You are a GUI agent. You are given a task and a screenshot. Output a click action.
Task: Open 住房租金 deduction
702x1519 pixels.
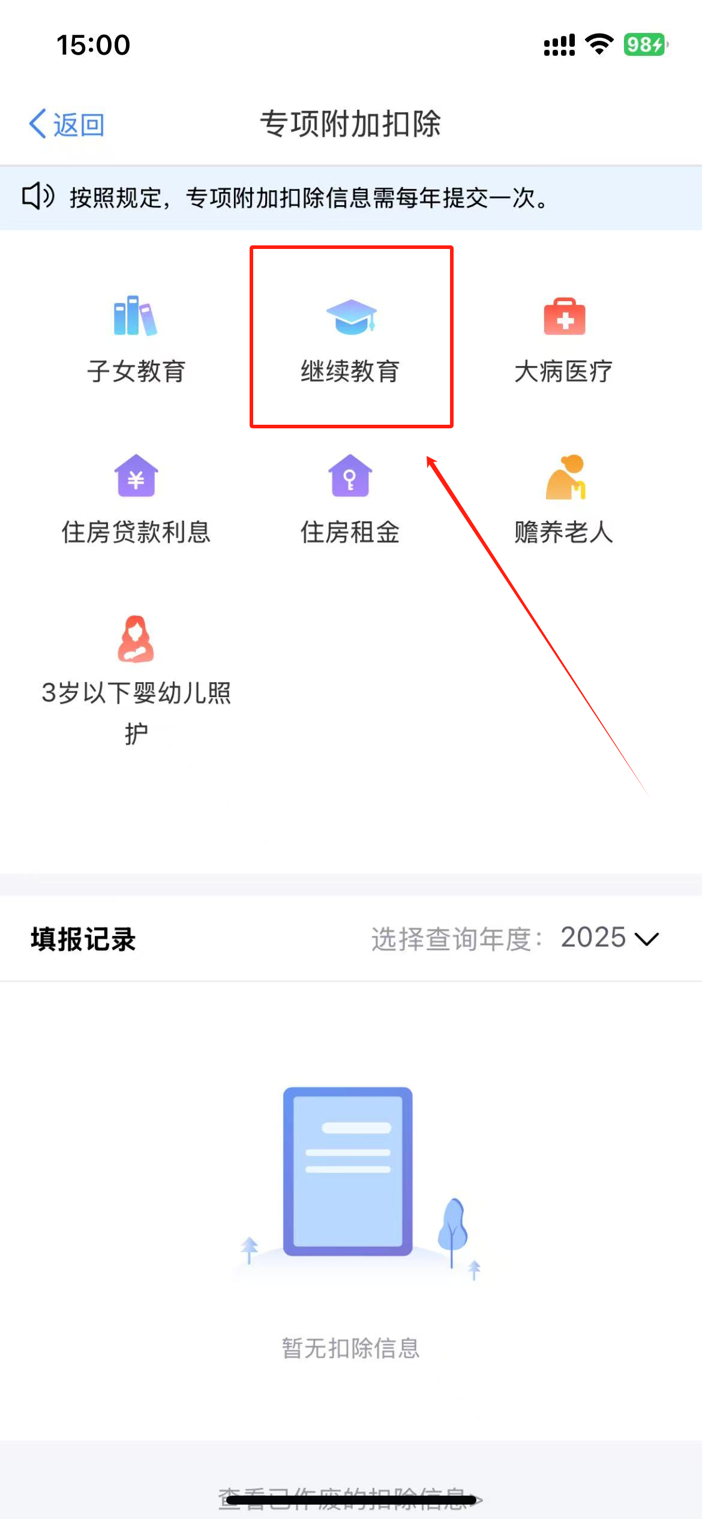pyautogui.click(x=351, y=500)
